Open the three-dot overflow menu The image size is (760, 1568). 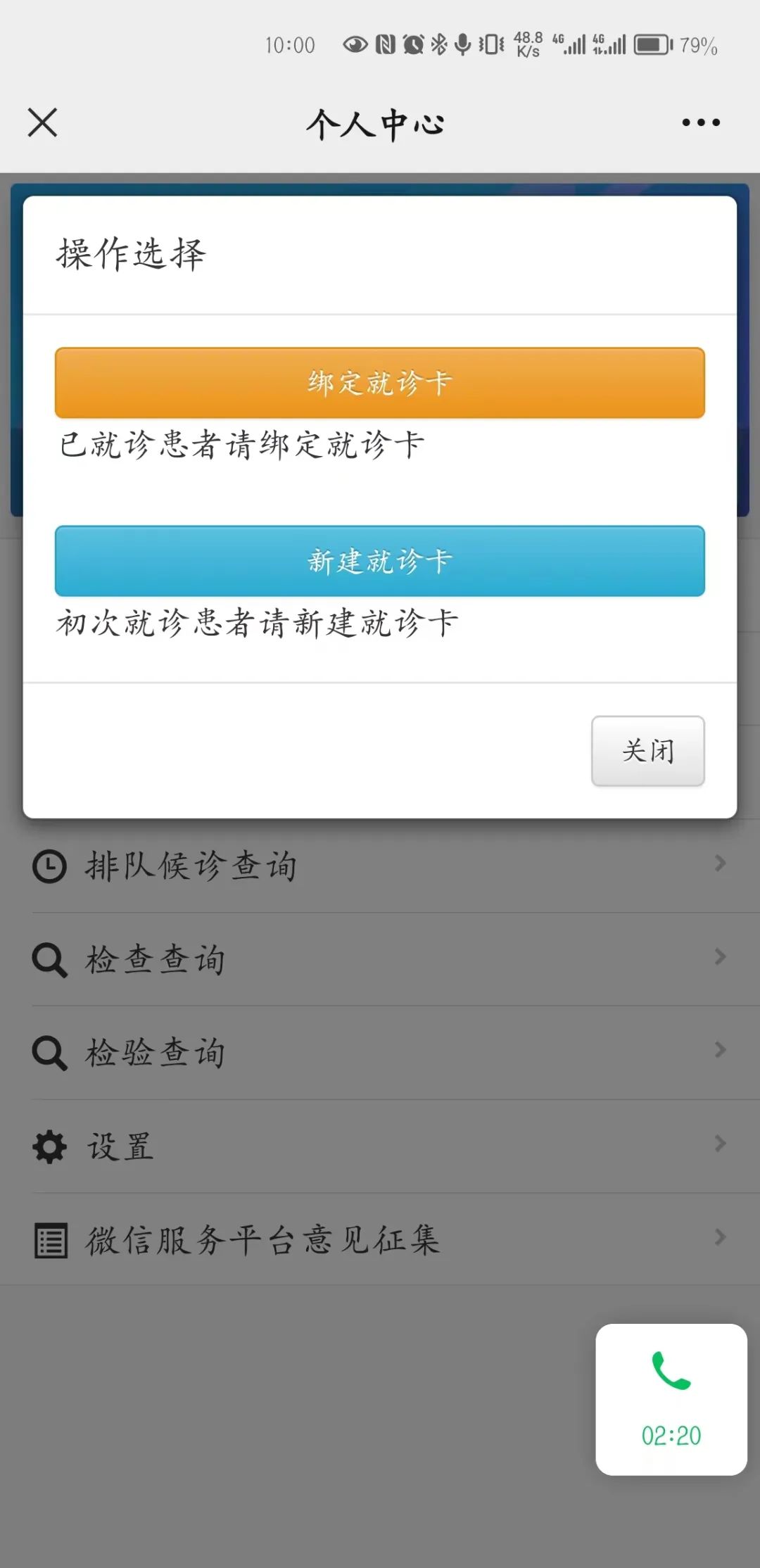tap(701, 122)
